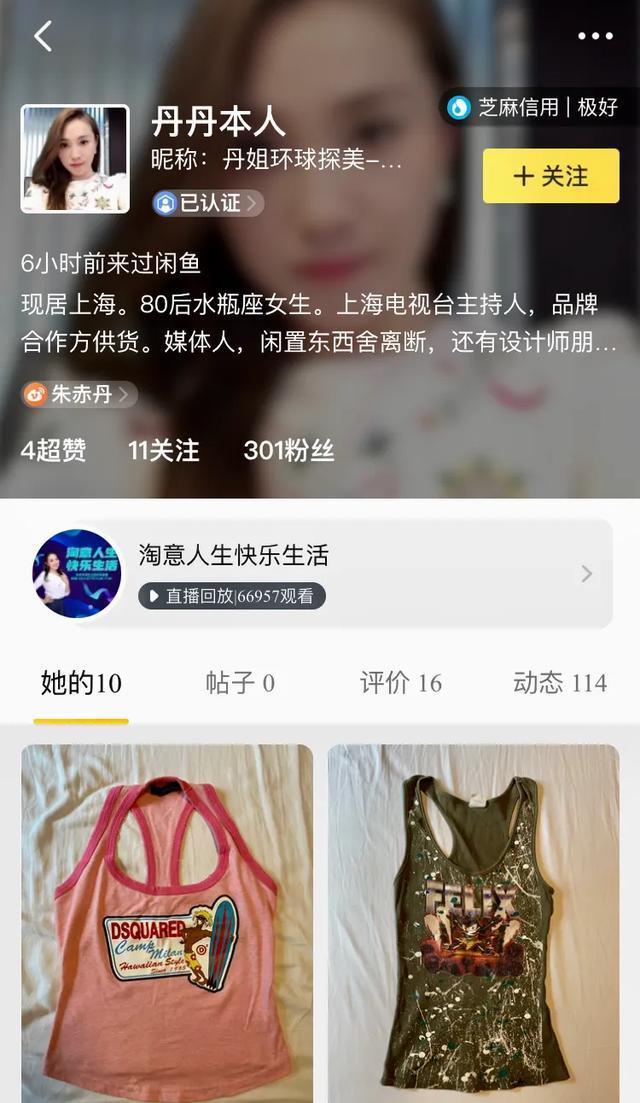Image resolution: width=640 pixels, height=1103 pixels.
Task: Open the 芝麻信用 credit badge
Action: 538,107
